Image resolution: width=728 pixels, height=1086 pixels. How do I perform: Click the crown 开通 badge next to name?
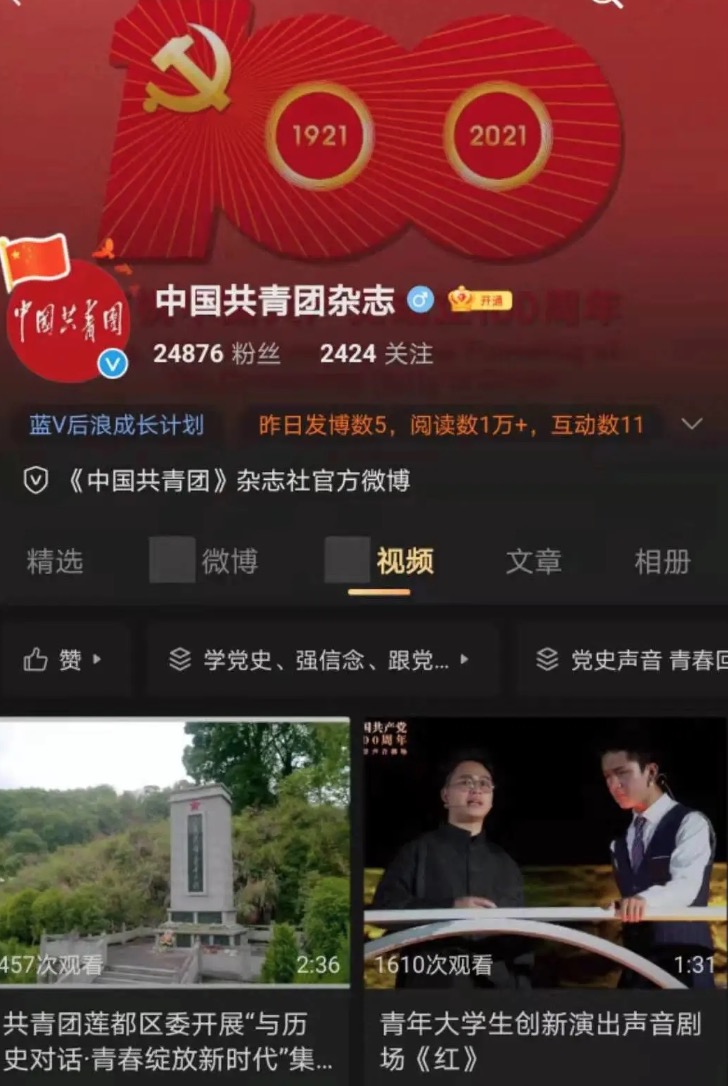(x=483, y=299)
